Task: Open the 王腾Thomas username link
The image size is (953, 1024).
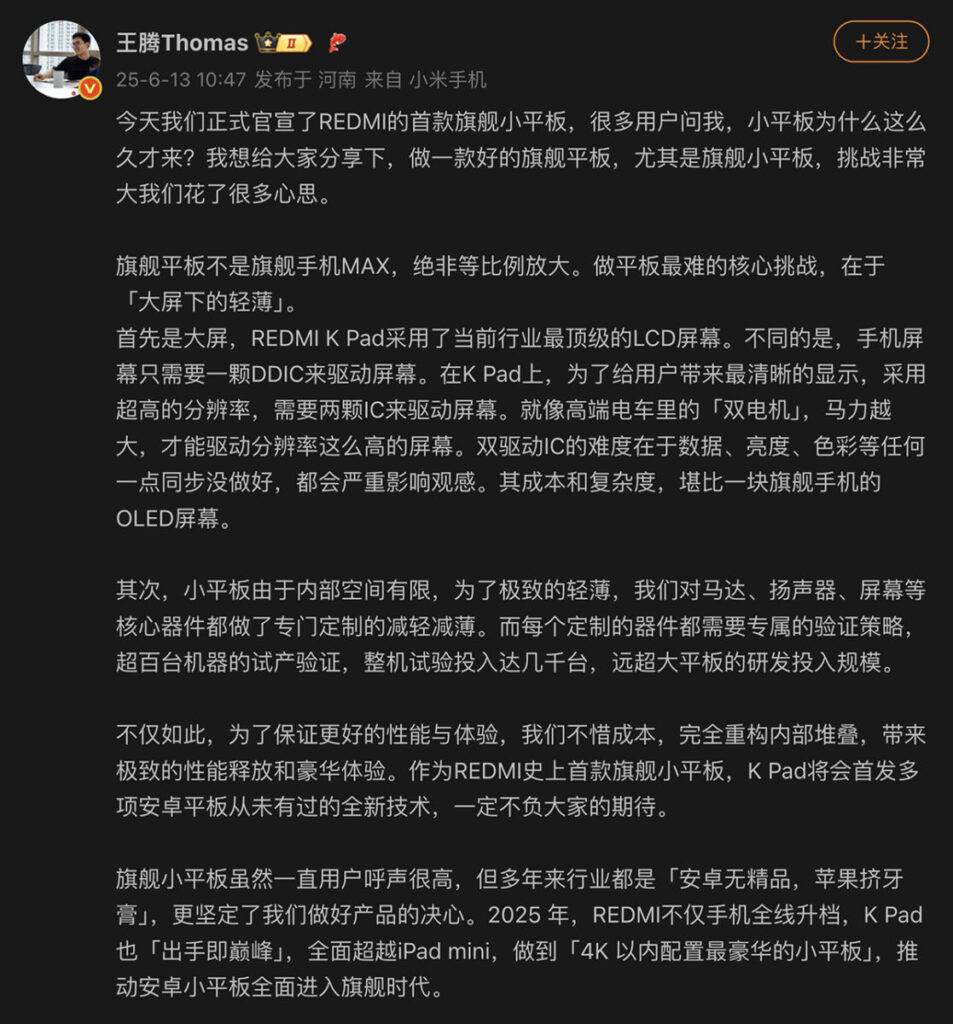Action: click(182, 43)
